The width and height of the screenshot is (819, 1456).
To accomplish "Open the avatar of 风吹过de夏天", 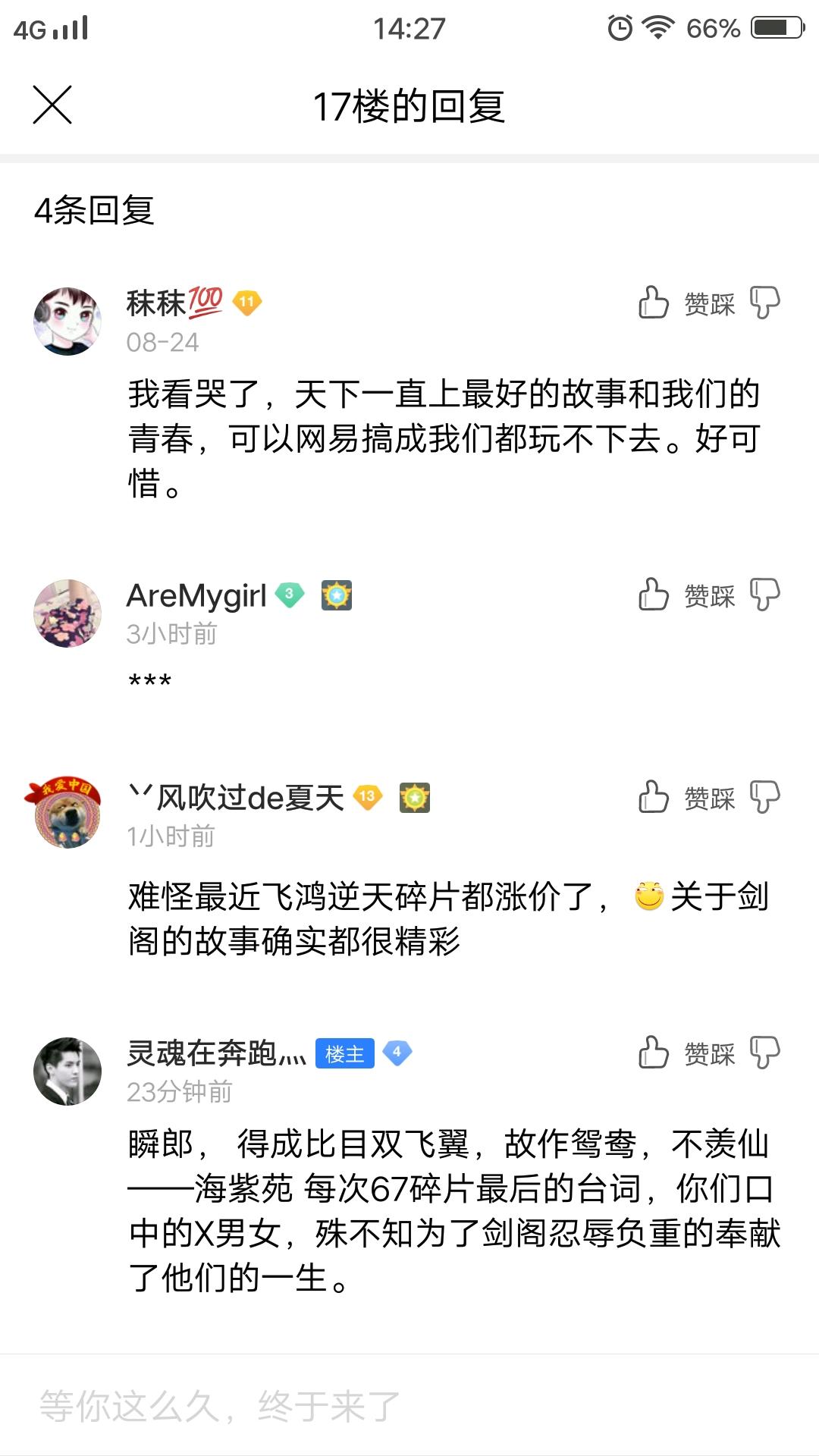I will tap(67, 814).
